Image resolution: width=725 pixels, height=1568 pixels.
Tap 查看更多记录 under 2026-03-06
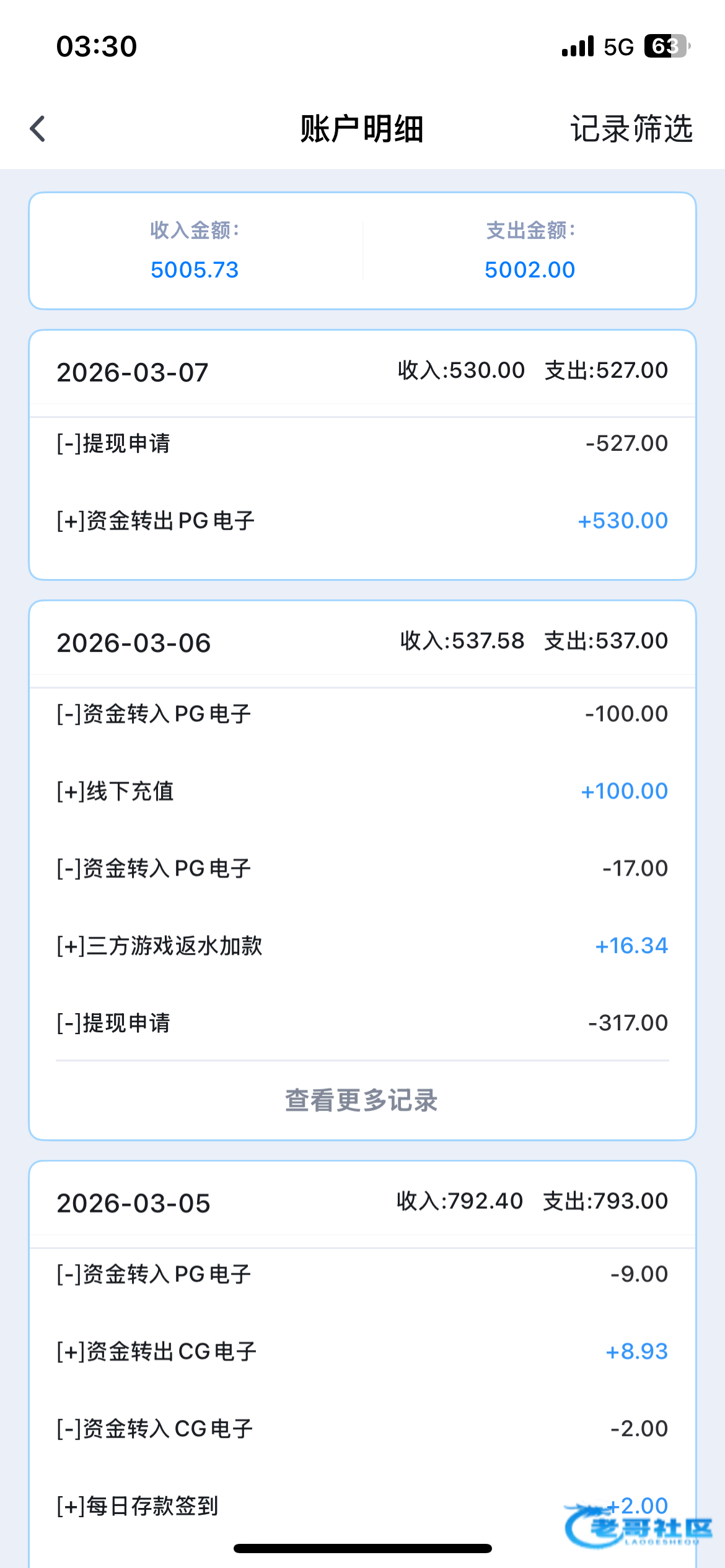tap(362, 1100)
